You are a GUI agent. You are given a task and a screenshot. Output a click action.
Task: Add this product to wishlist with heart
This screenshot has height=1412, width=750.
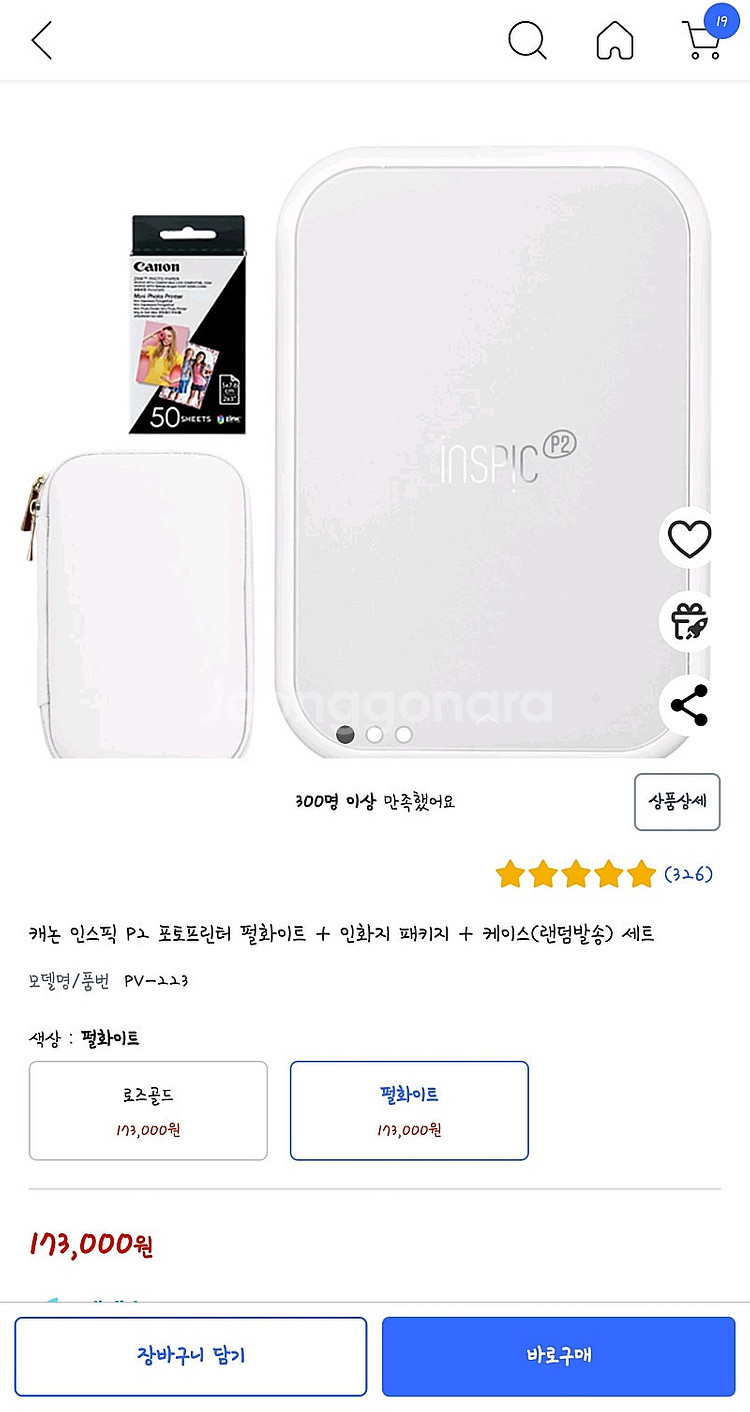click(689, 539)
